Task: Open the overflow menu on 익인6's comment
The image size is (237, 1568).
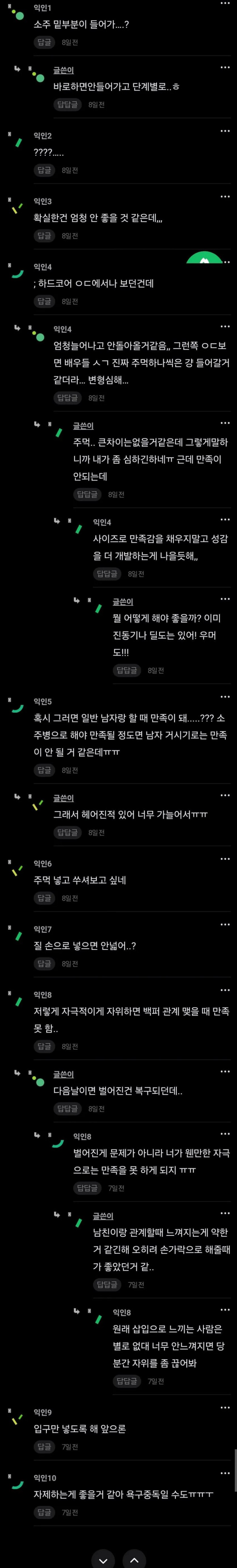Action: point(225,859)
